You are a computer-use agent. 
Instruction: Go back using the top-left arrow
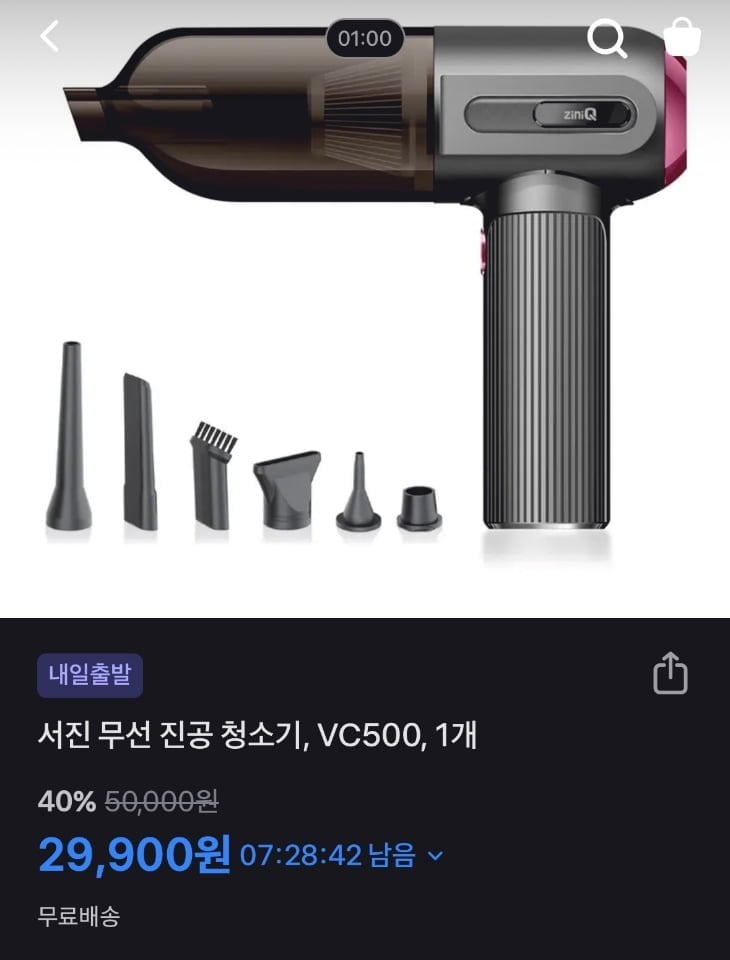pyautogui.click(x=50, y=36)
